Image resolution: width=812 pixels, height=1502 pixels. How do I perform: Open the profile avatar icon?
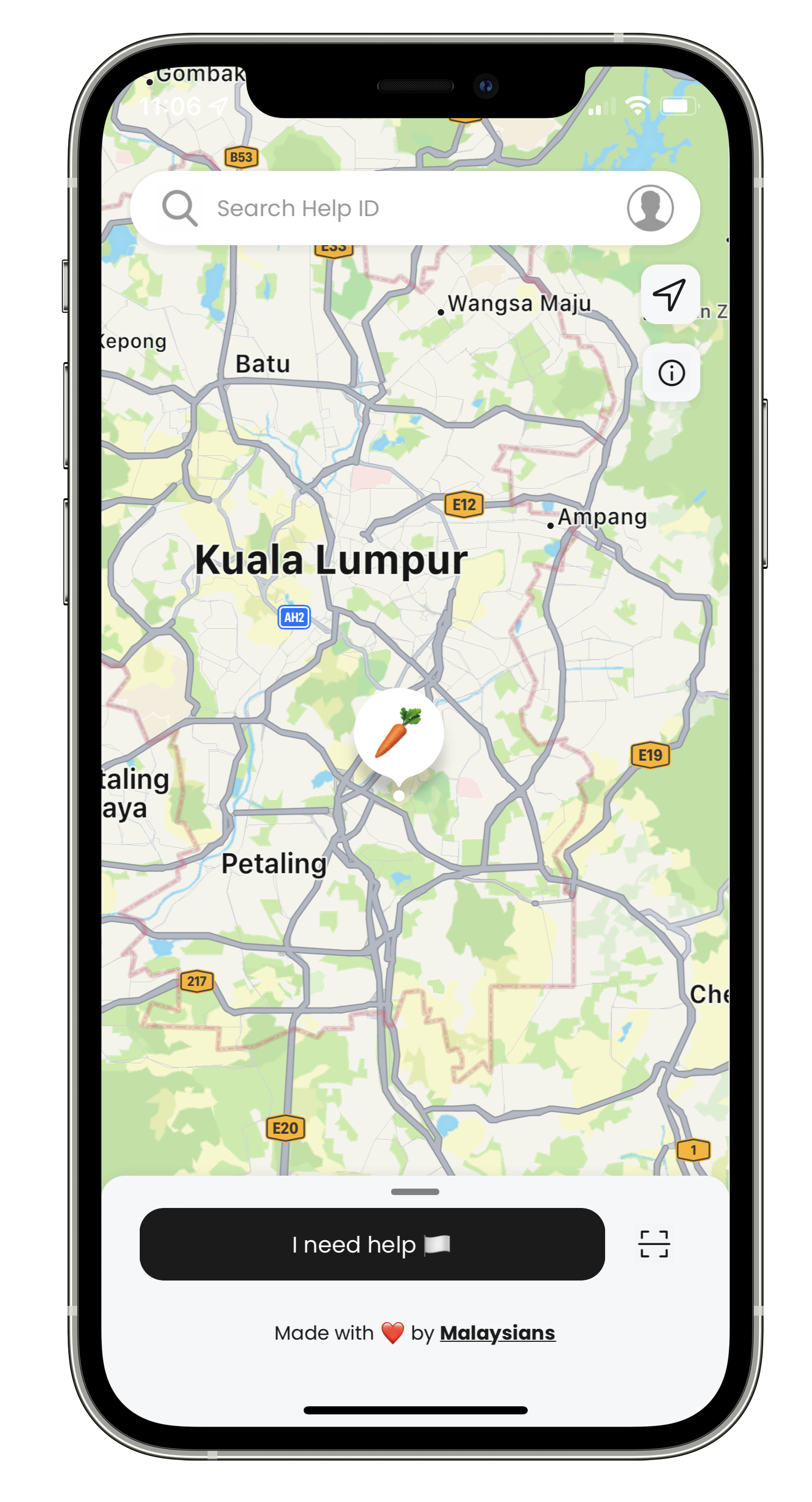650,208
